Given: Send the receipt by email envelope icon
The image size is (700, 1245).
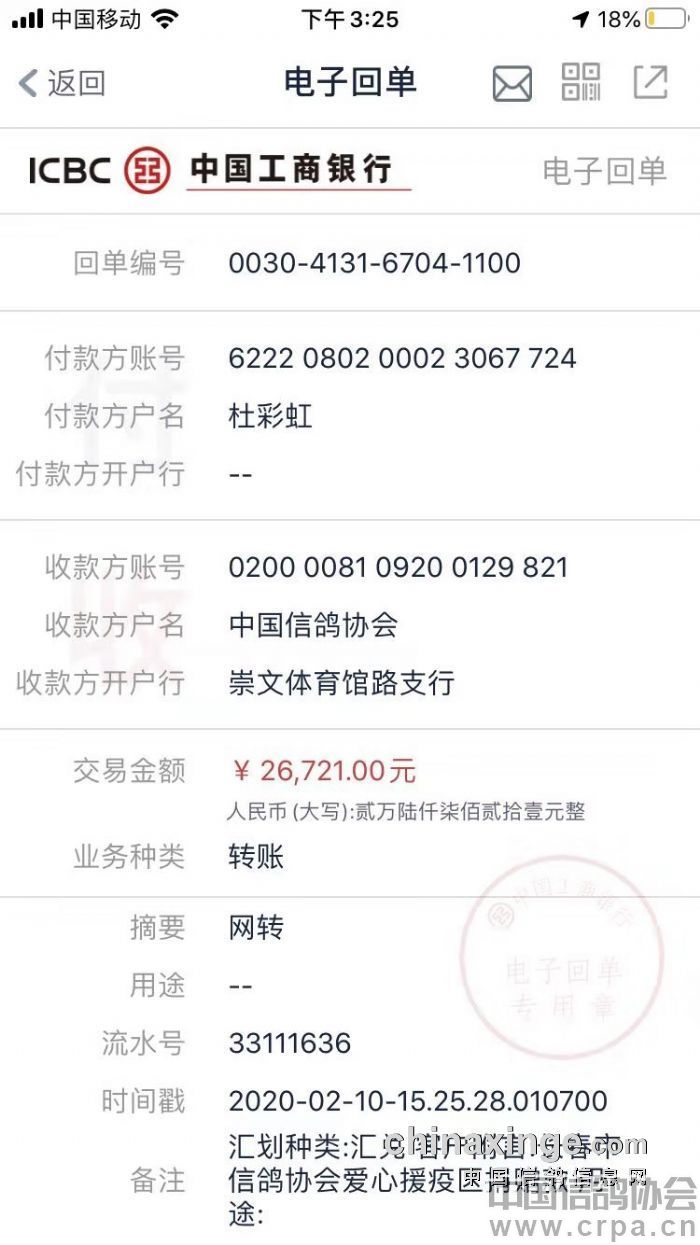Looking at the screenshot, I should point(512,84).
